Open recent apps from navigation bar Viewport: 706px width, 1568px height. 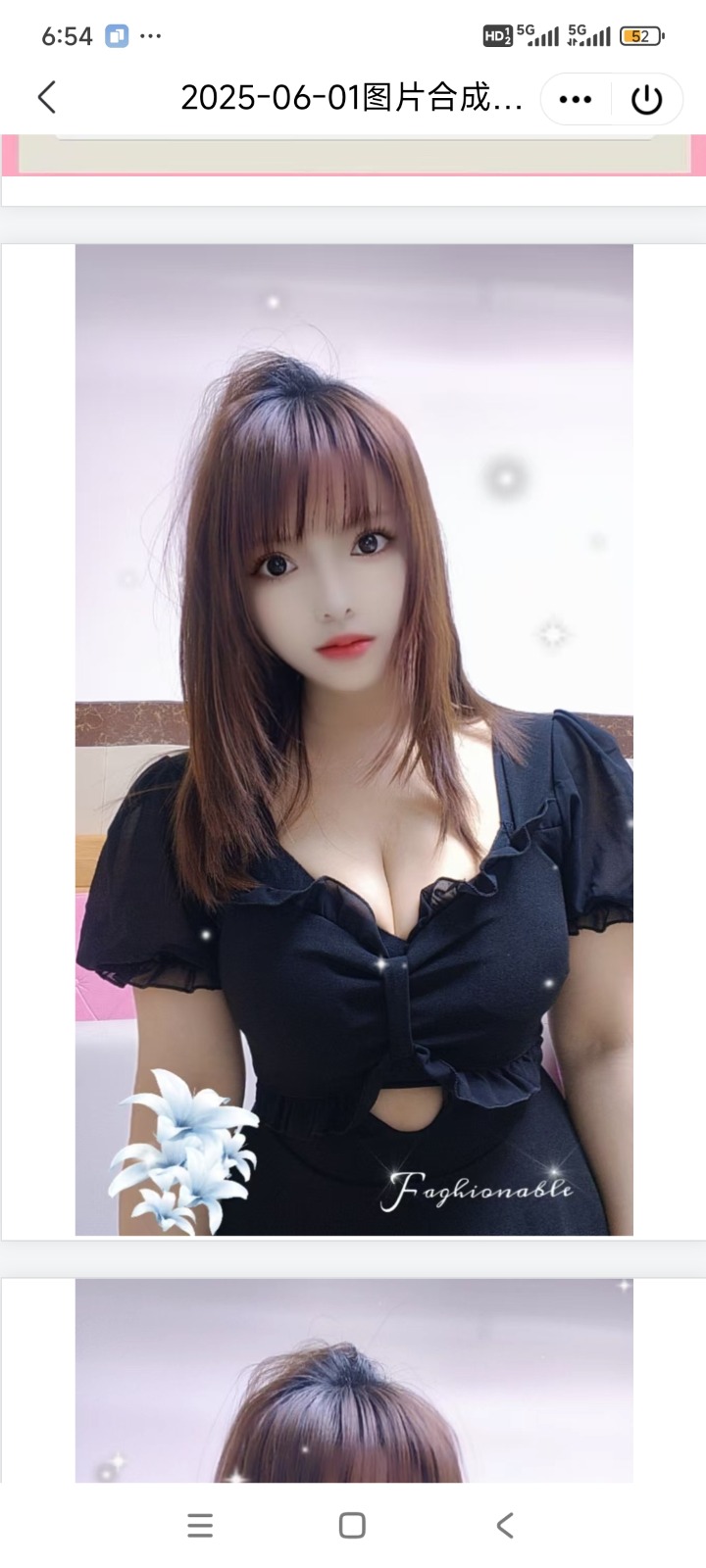point(200,1525)
